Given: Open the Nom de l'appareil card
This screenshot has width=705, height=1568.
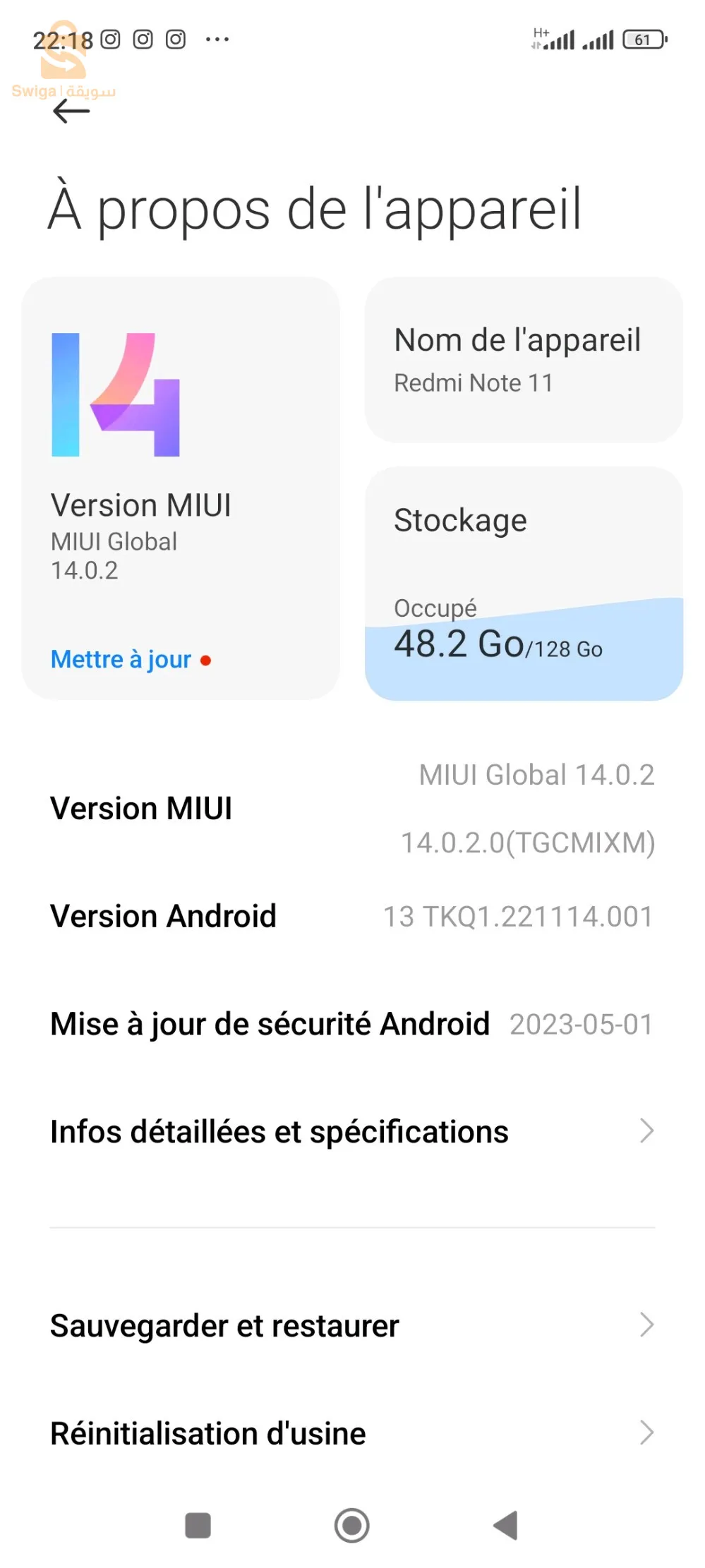Looking at the screenshot, I should tap(523, 360).
